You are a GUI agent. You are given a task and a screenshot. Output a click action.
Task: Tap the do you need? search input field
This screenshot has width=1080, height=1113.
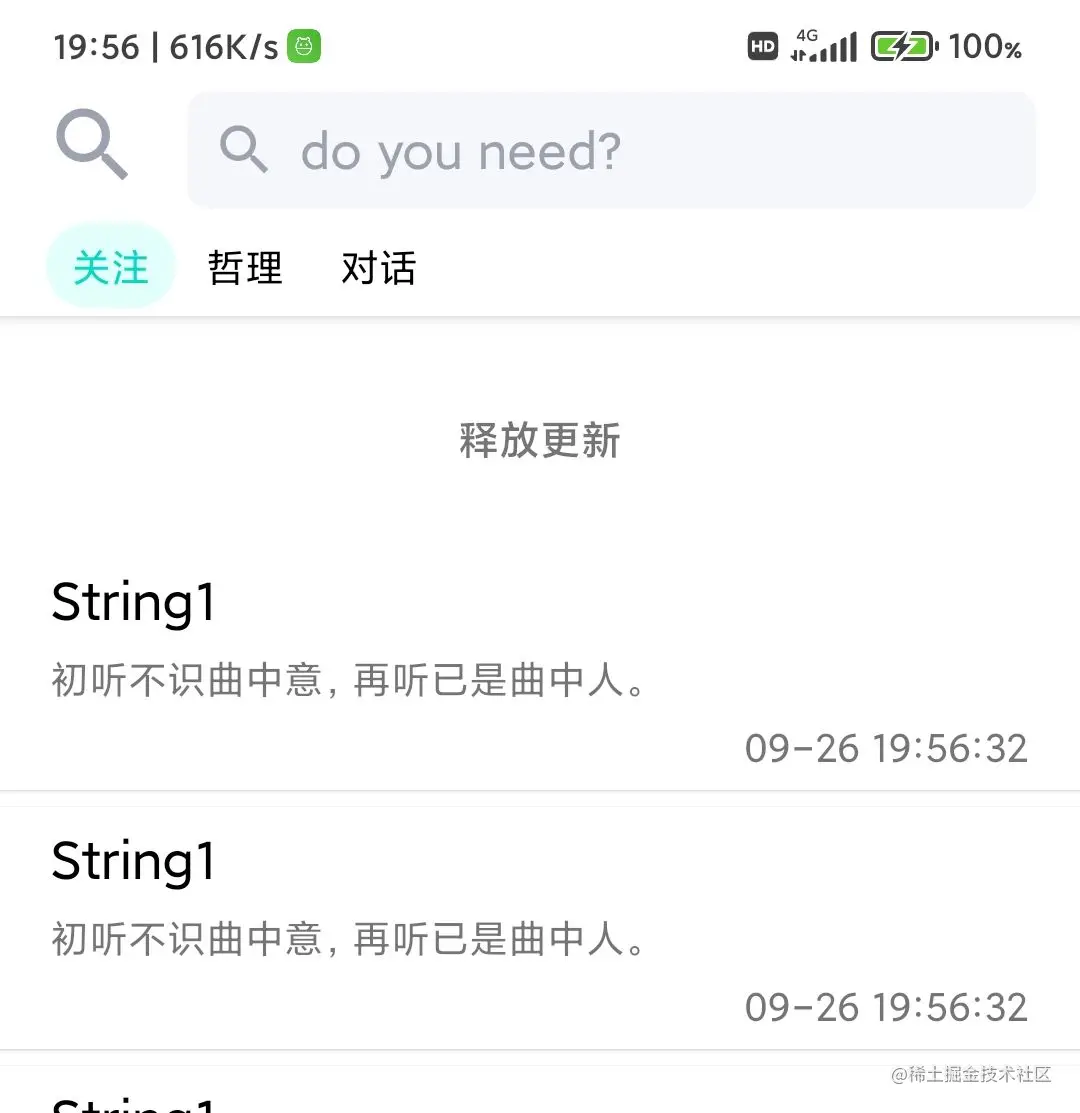point(610,151)
